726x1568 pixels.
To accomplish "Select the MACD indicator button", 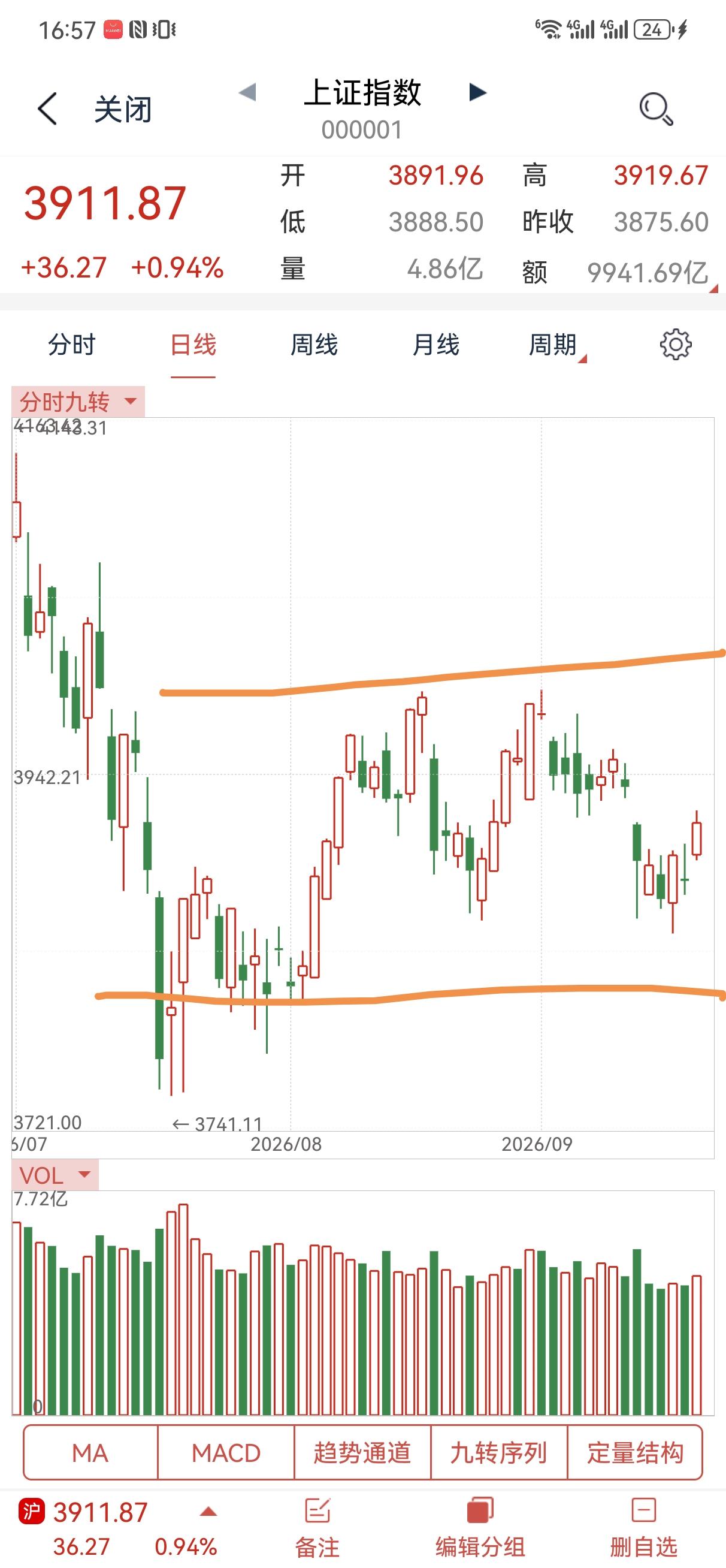I will click(226, 1453).
